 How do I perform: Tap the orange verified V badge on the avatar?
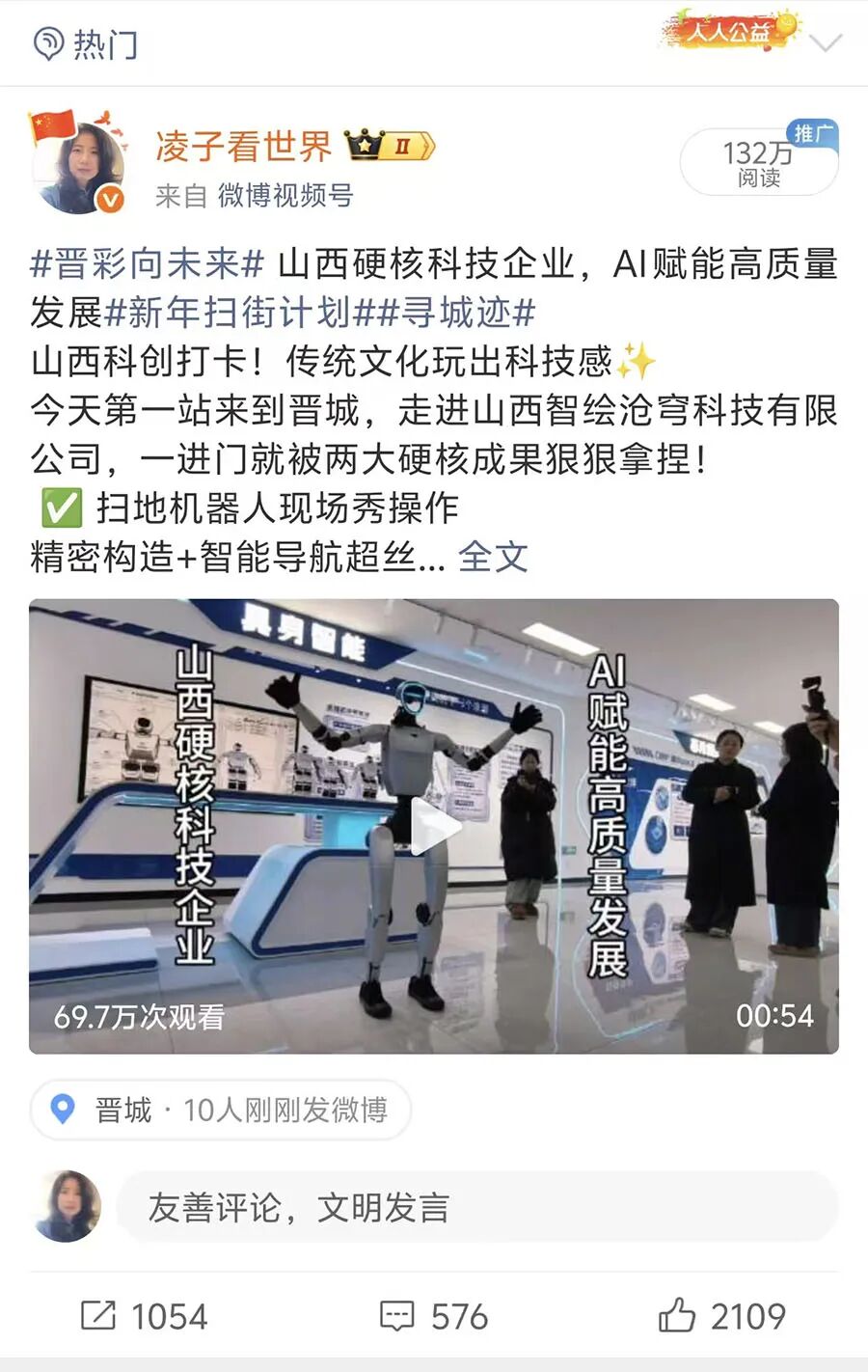[109, 197]
